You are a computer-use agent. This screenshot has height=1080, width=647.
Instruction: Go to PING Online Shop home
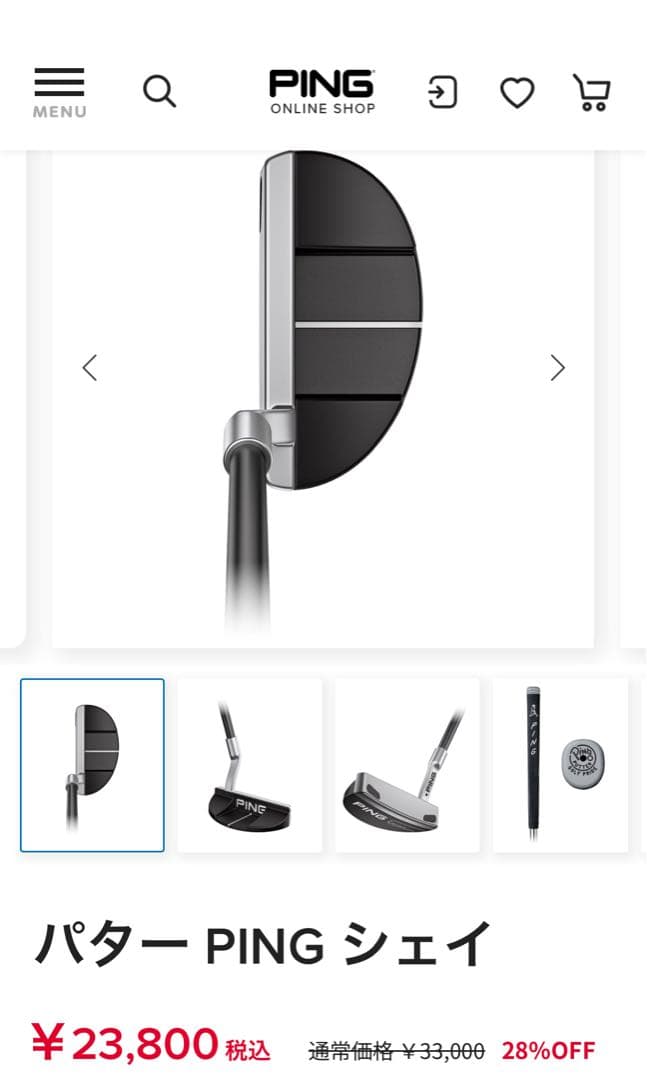pyautogui.click(x=322, y=92)
